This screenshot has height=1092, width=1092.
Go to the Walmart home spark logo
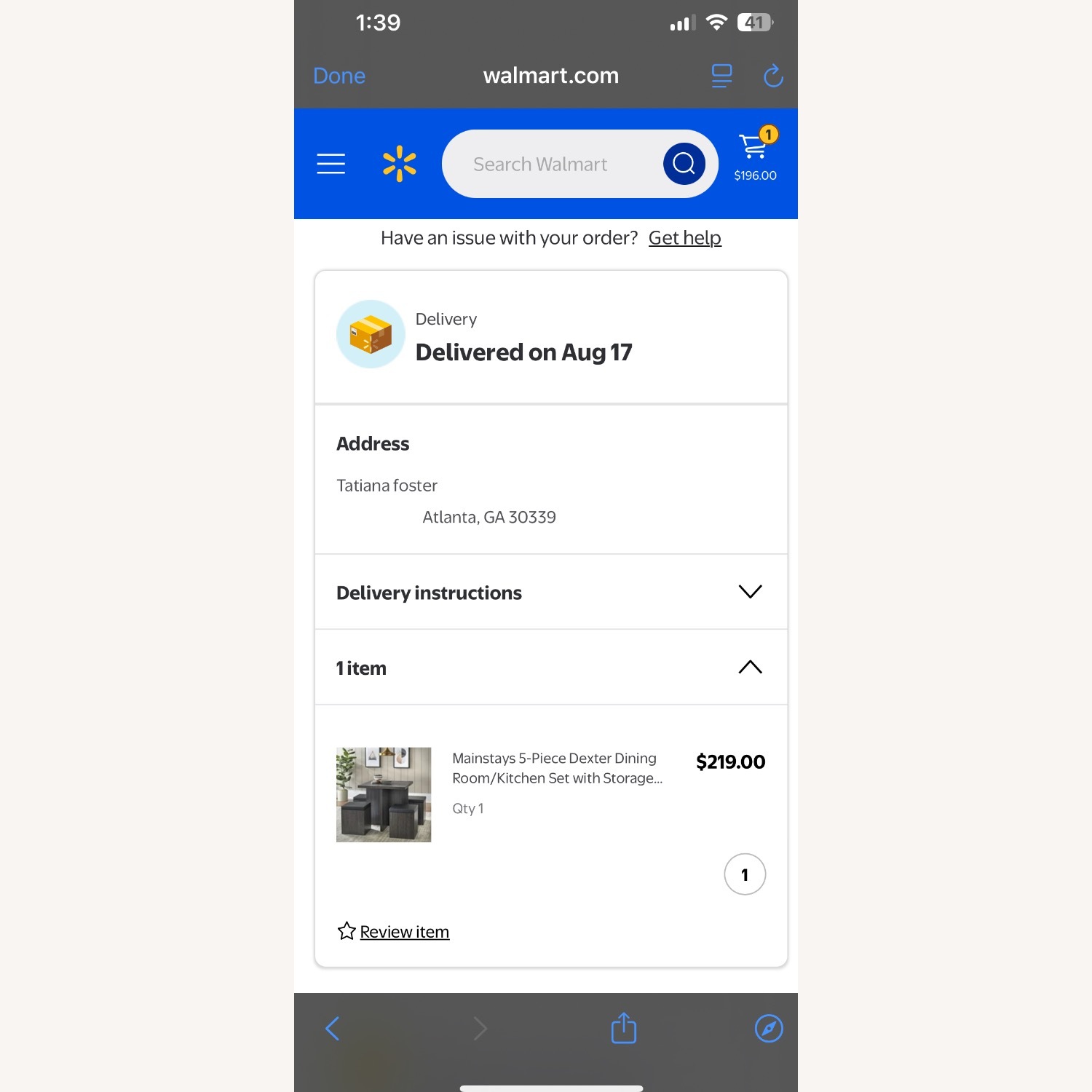click(400, 164)
